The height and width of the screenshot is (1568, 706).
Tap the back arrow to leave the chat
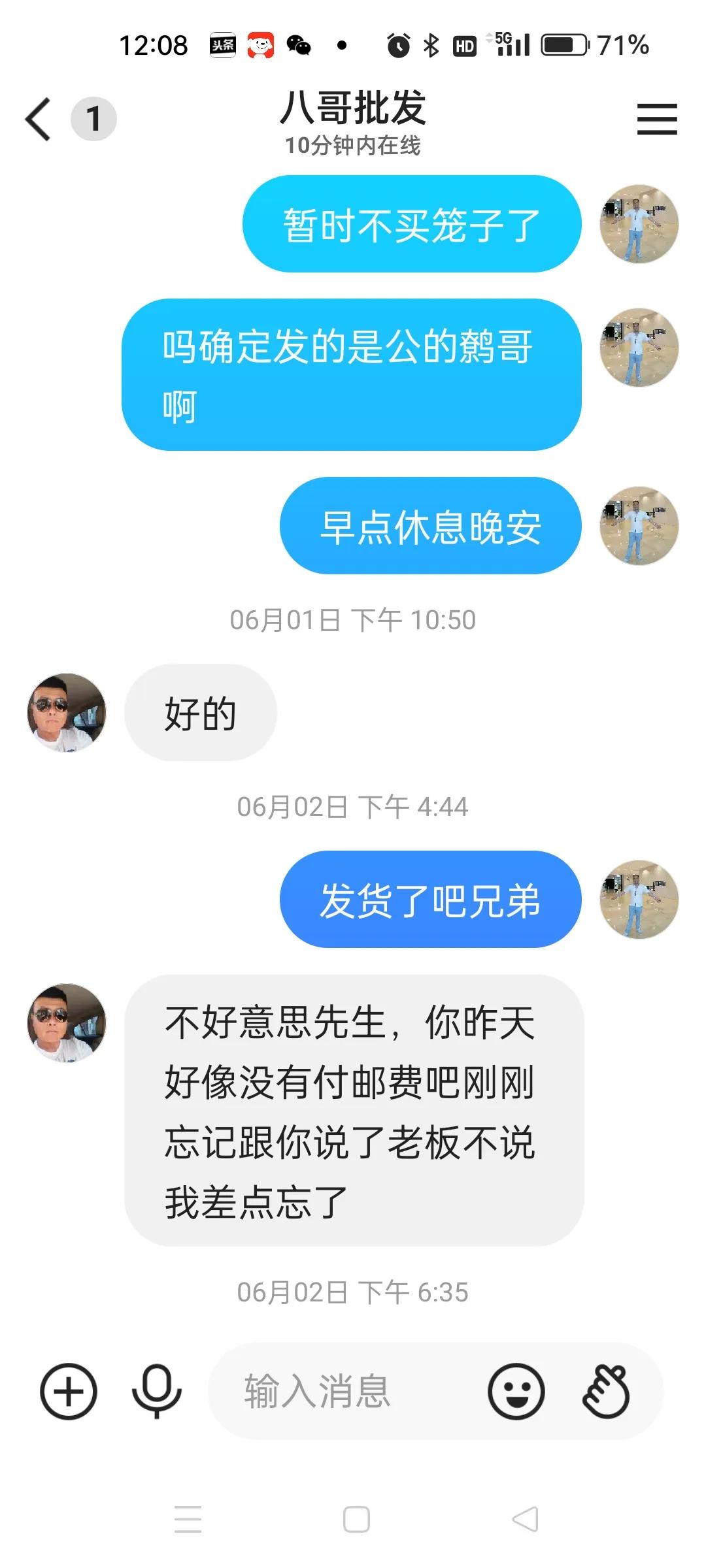pos(37,119)
